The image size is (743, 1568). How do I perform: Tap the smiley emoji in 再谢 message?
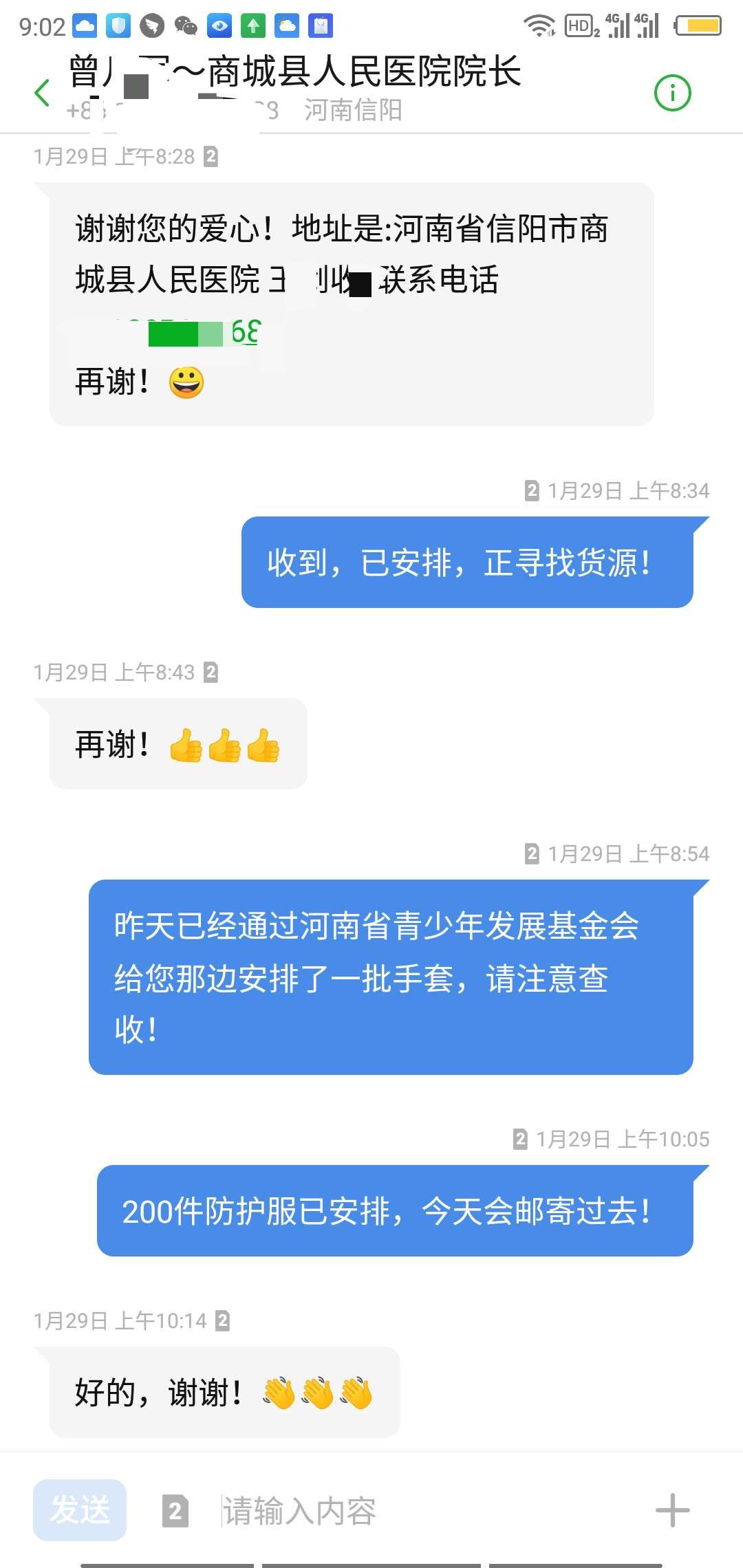(186, 383)
